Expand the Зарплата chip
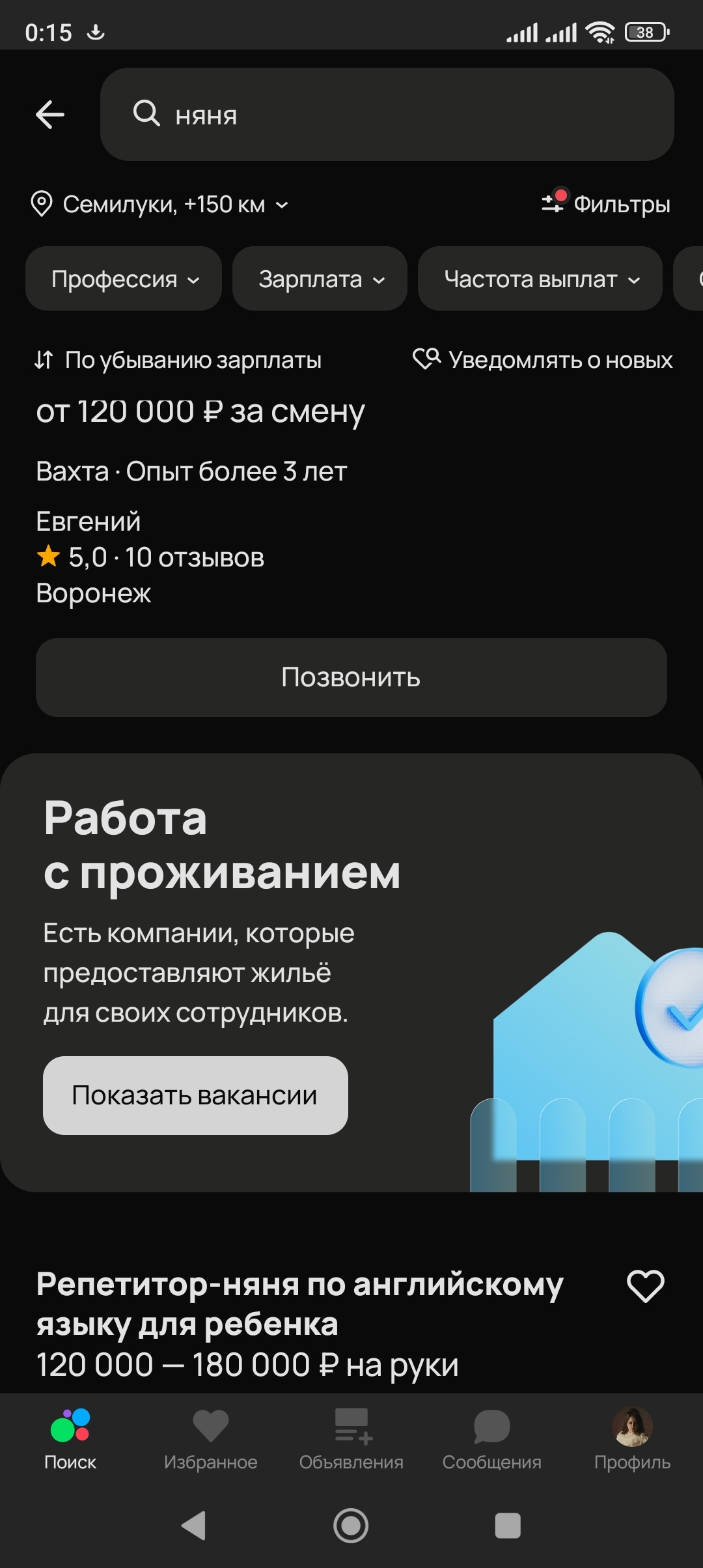 click(320, 279)
